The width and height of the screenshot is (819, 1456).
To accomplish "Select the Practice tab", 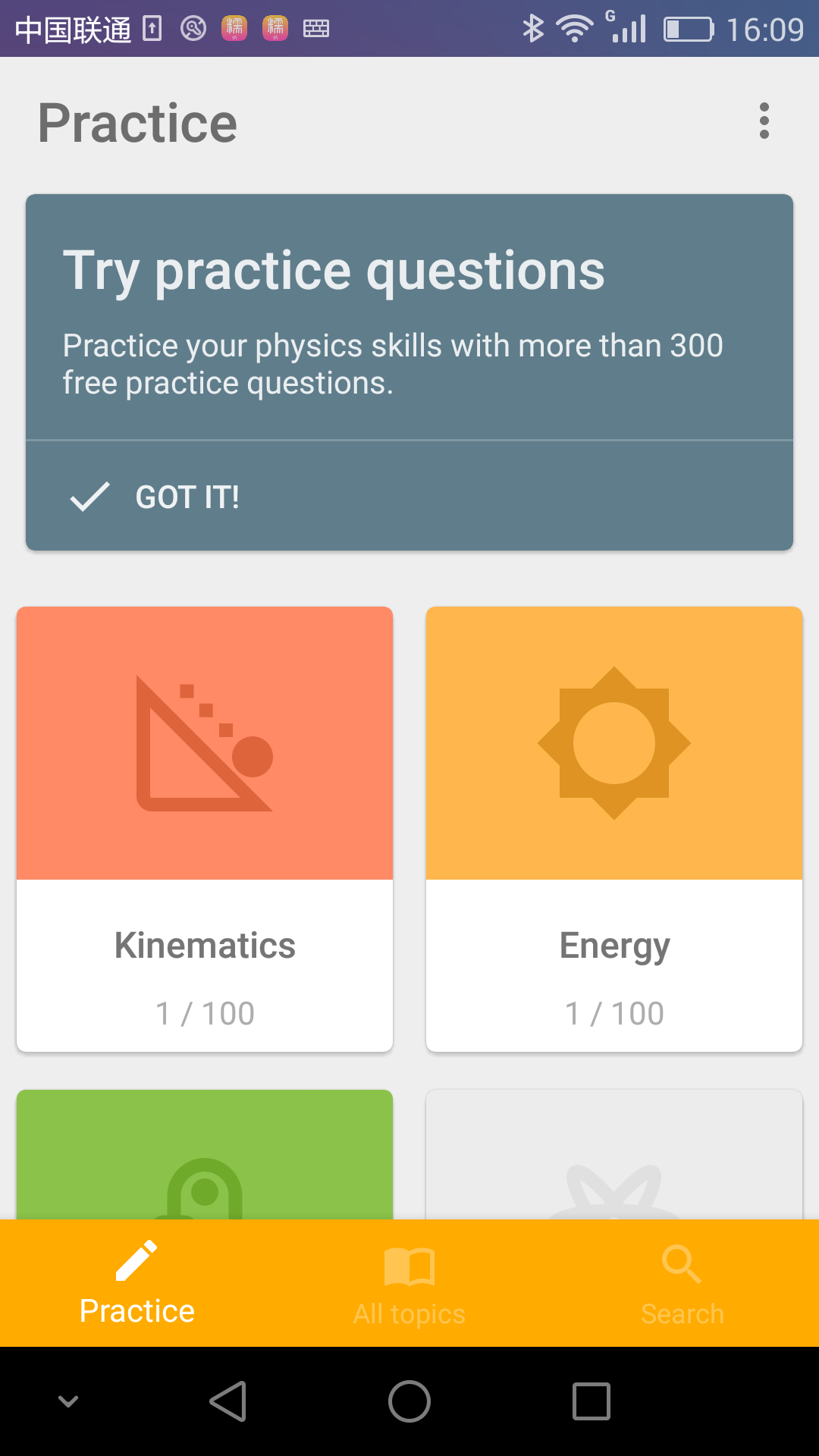I will pos(136,1284).
